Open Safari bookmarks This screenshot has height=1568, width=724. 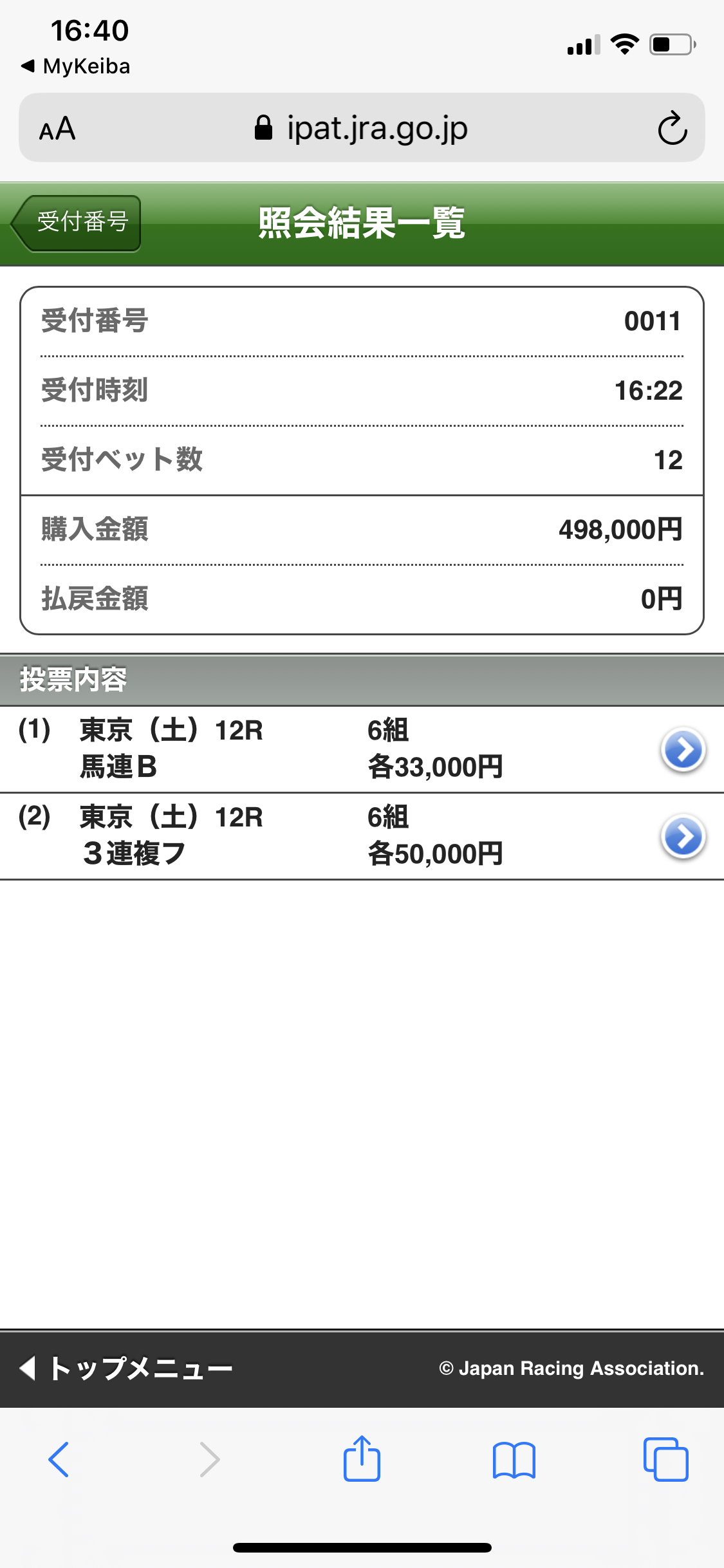514,1459
